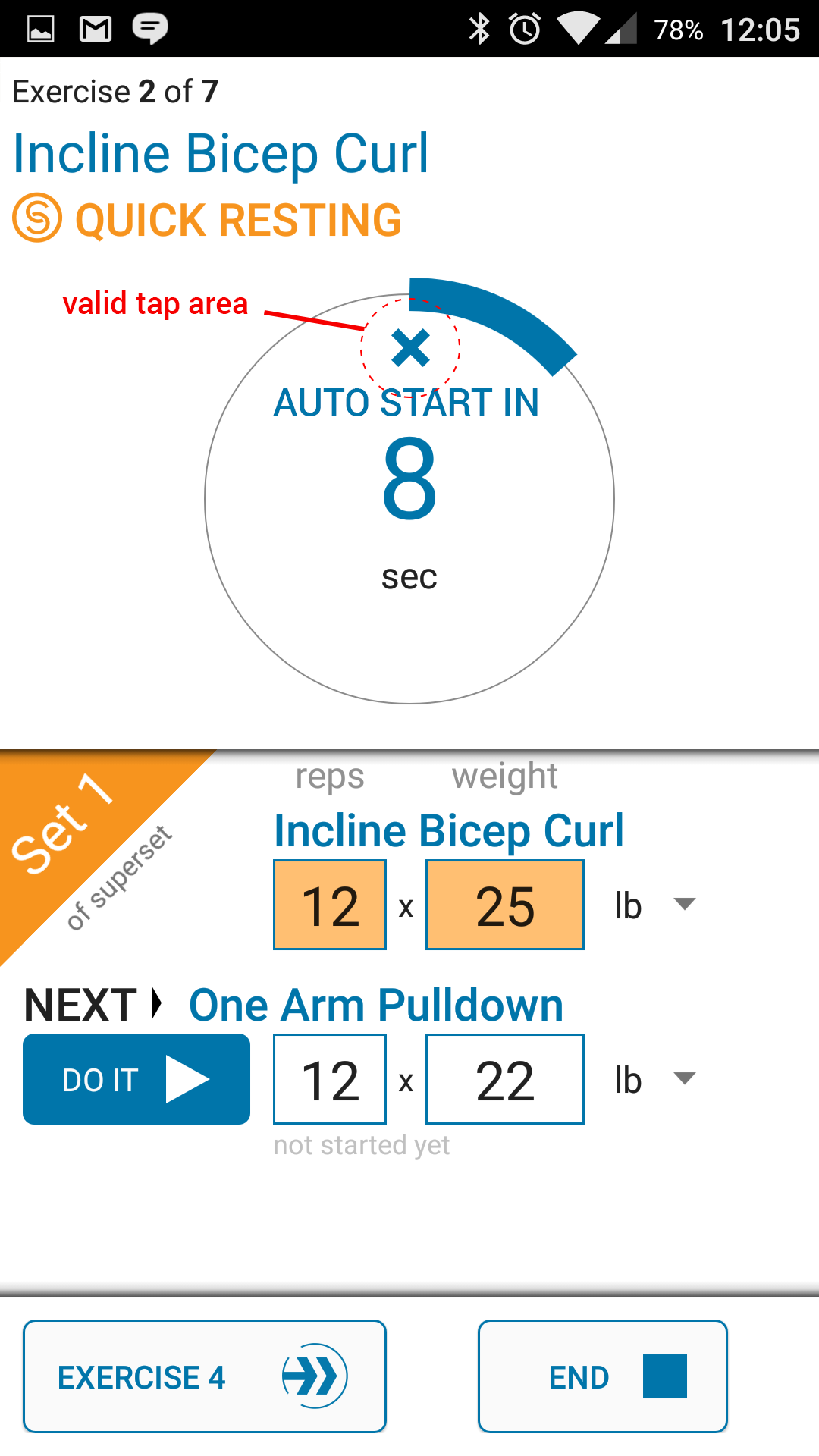Edit Incline Bicep Curl weight field
This screenshot has height=1456, width=819.
pyautogui.click(x=505, y=905)
